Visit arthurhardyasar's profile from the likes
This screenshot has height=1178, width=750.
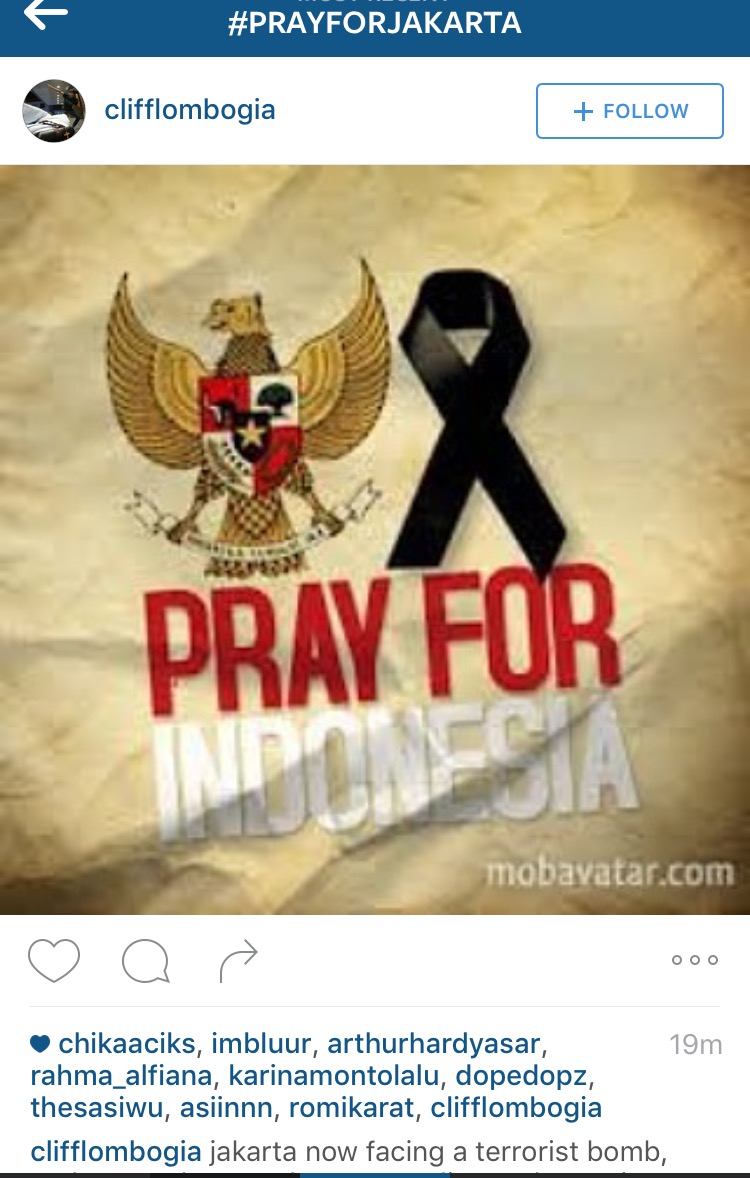pos(433,1045)
